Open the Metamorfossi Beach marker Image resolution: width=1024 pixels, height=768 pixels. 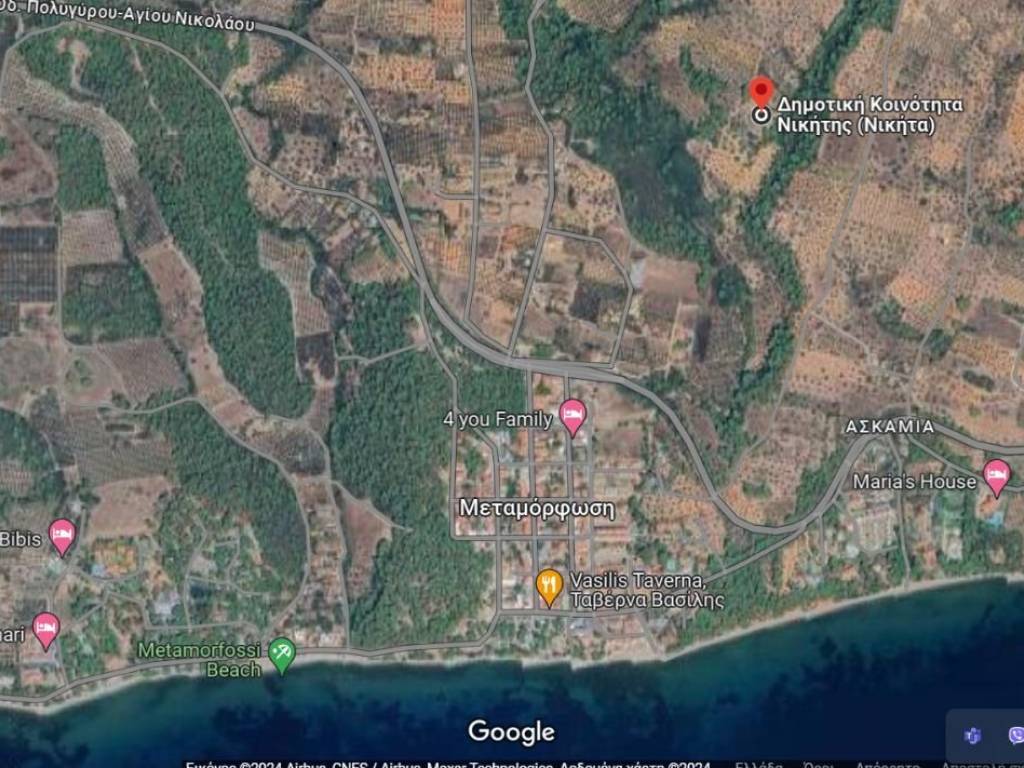coord(282,654)
